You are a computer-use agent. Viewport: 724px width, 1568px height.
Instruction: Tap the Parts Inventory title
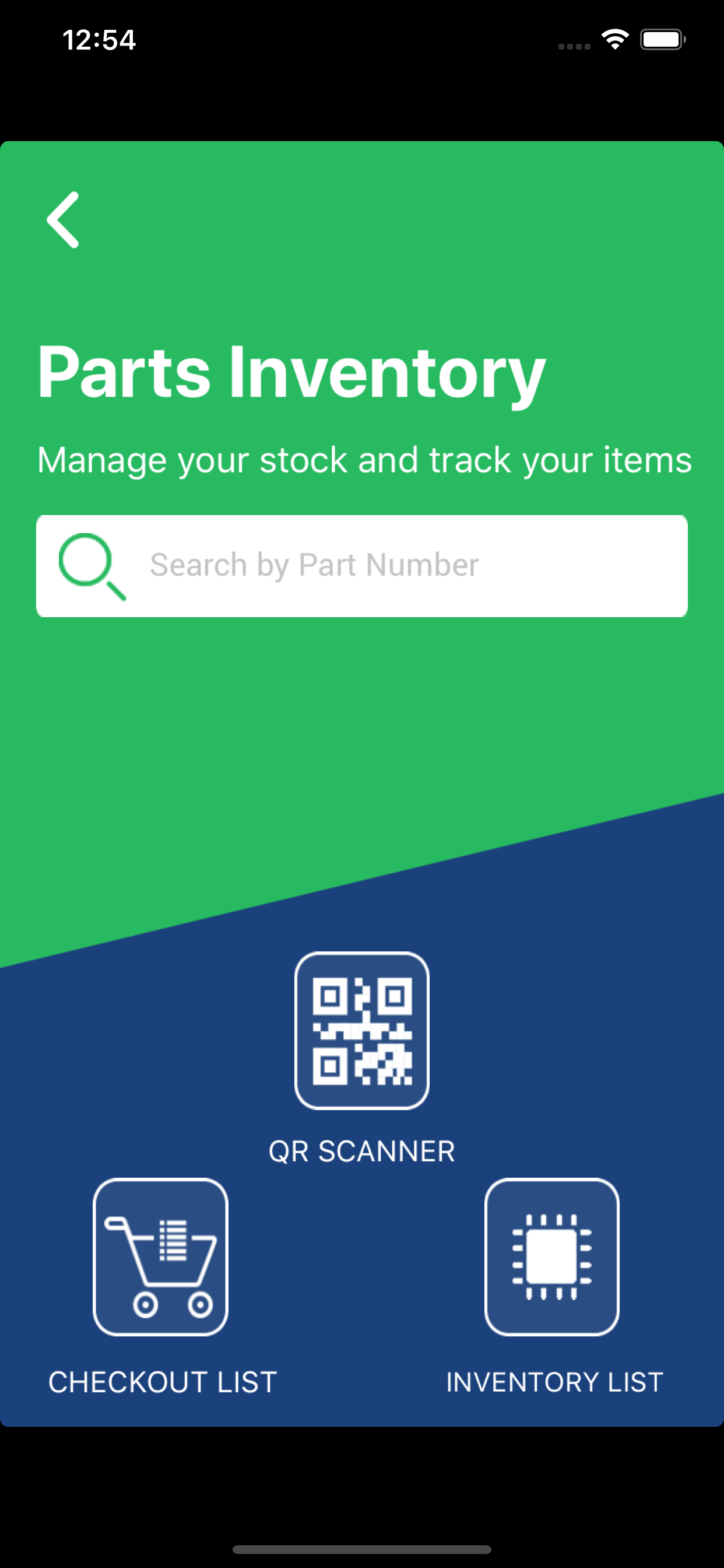click(x=290, y=373)
